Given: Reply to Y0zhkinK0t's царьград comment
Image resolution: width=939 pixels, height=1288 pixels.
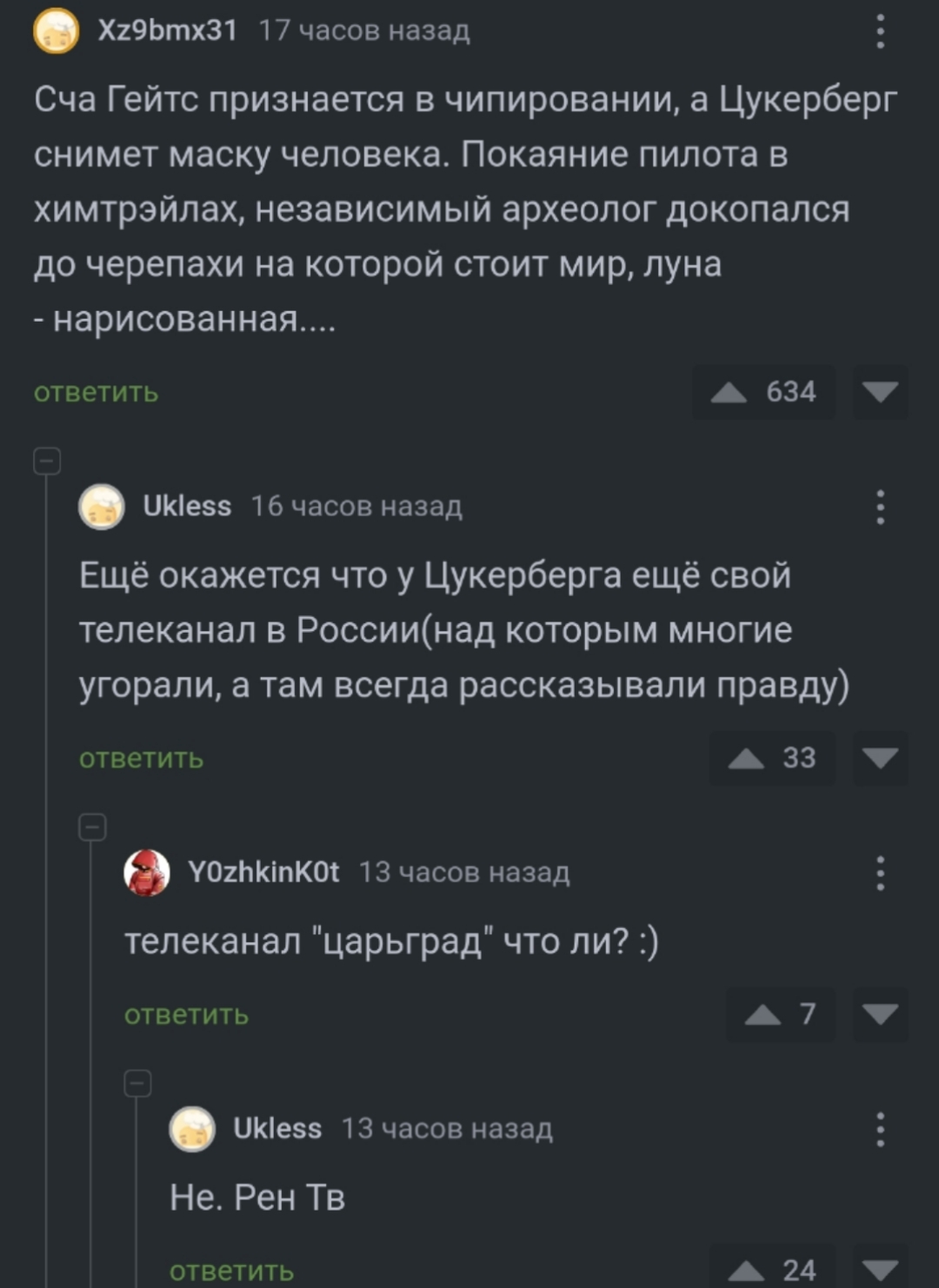Looking at the screenshot, I should point(186,1015).
